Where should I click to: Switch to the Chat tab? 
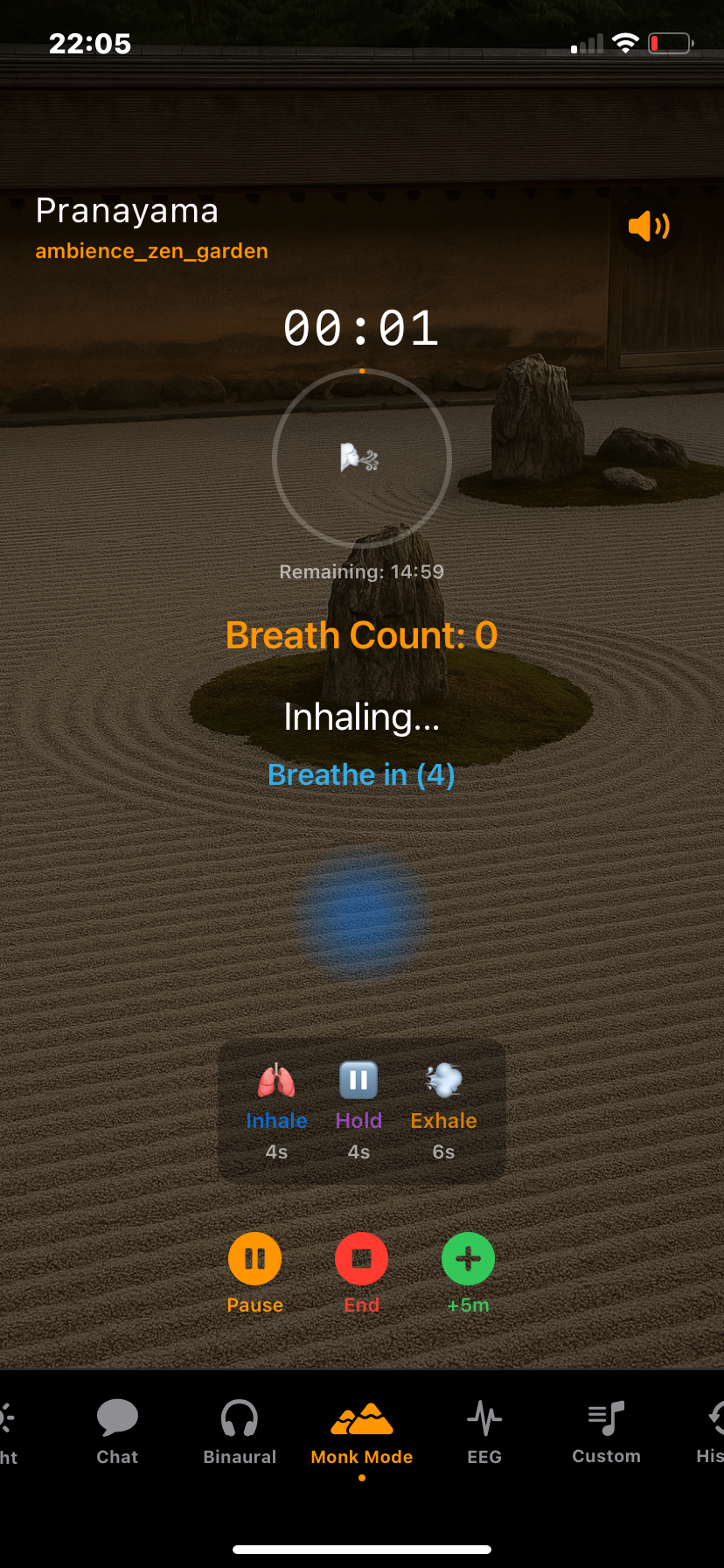117,1431
